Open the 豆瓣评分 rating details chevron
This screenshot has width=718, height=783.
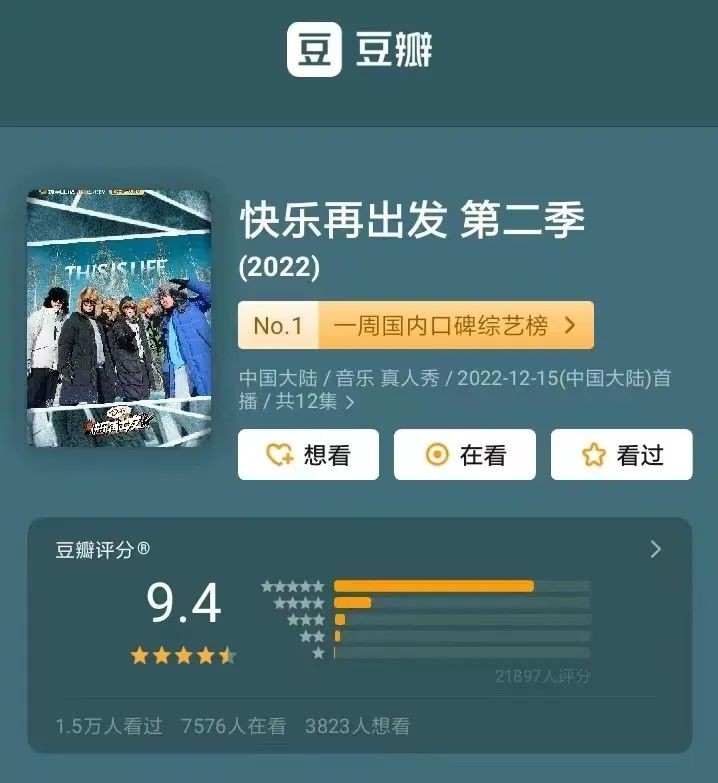(x=656, y=549)
